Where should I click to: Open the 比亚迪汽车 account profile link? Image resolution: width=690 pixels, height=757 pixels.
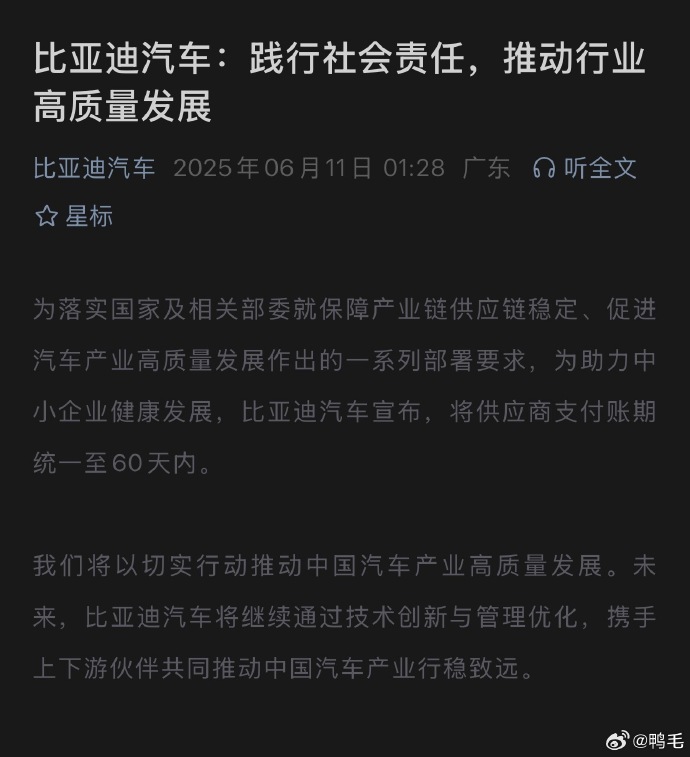pos(95,167)
